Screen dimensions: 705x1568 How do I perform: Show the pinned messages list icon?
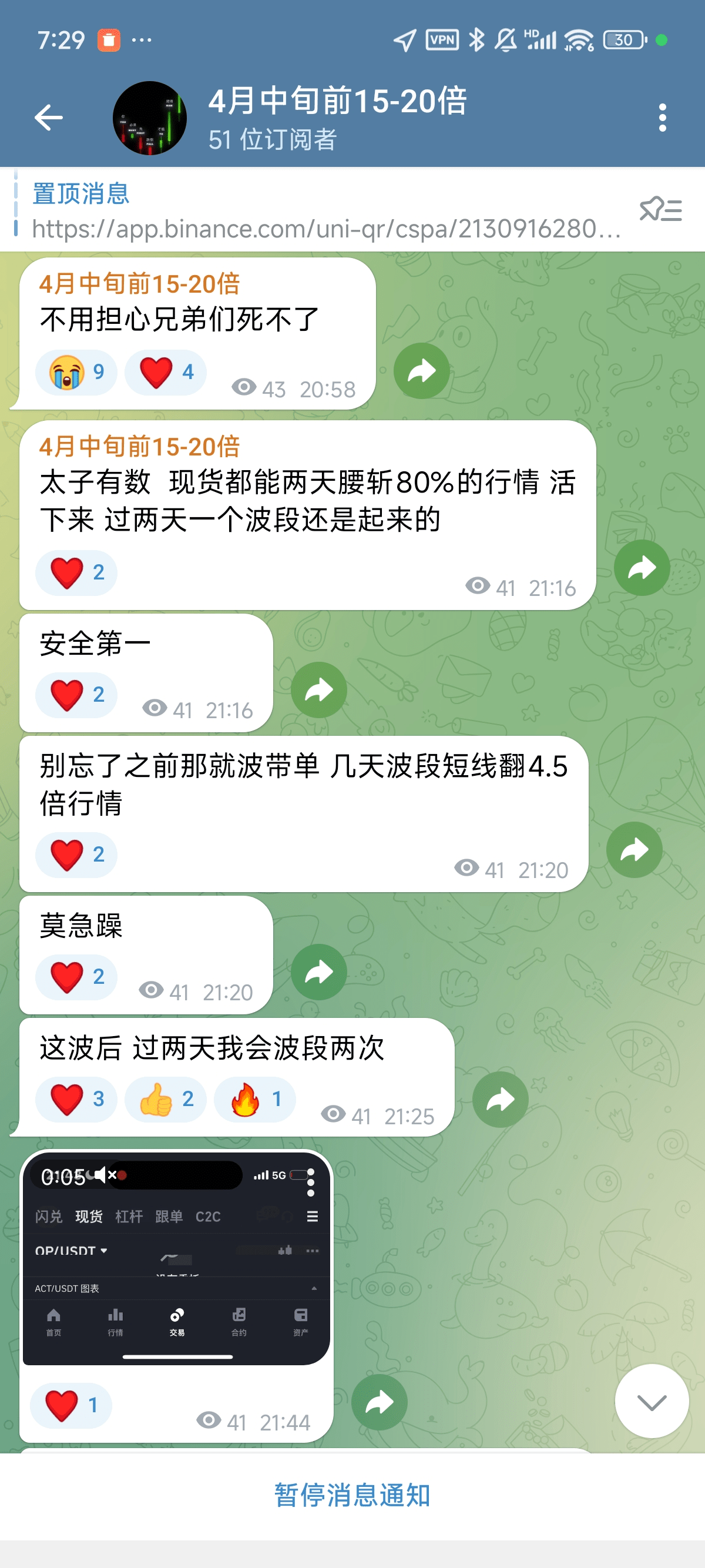[660, 210]
